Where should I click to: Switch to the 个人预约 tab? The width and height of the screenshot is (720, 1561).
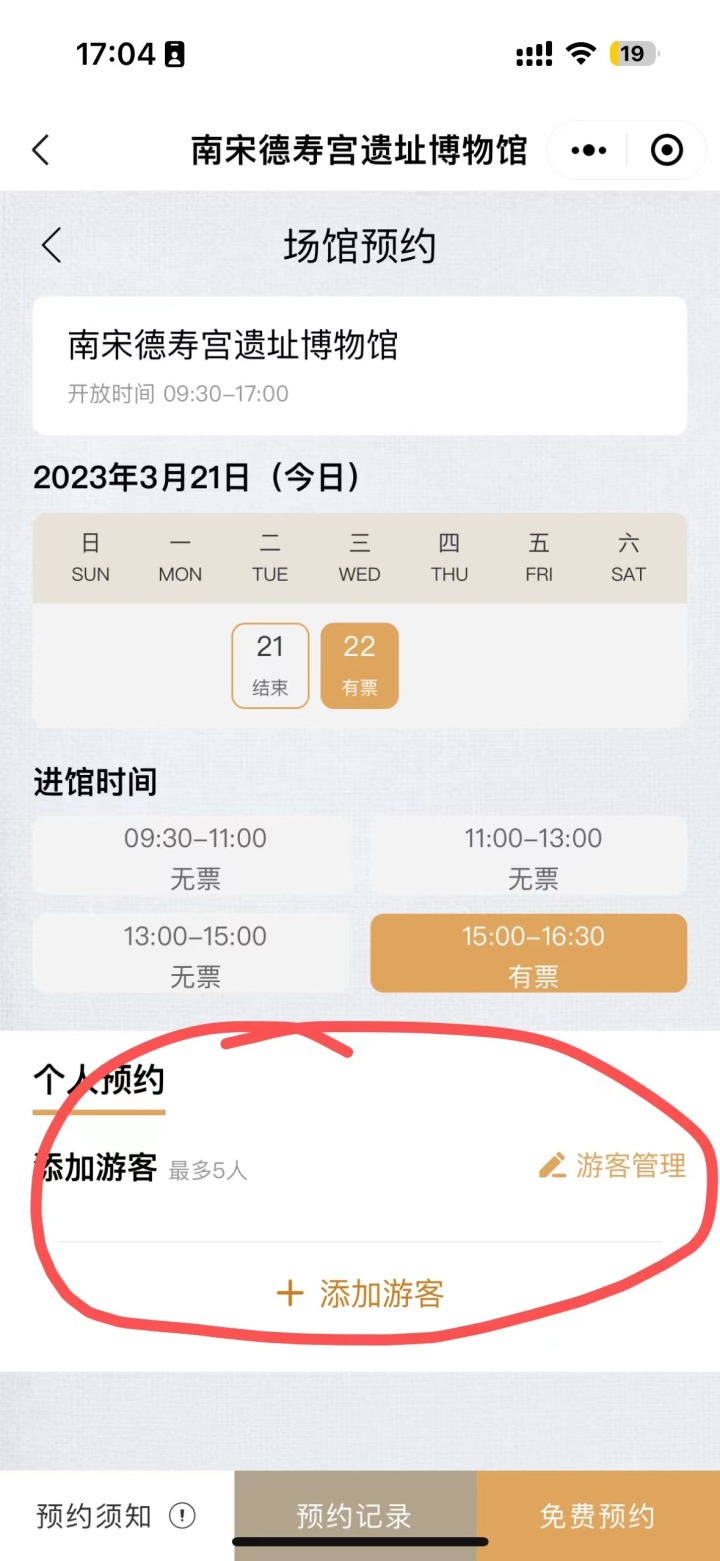98,1081
